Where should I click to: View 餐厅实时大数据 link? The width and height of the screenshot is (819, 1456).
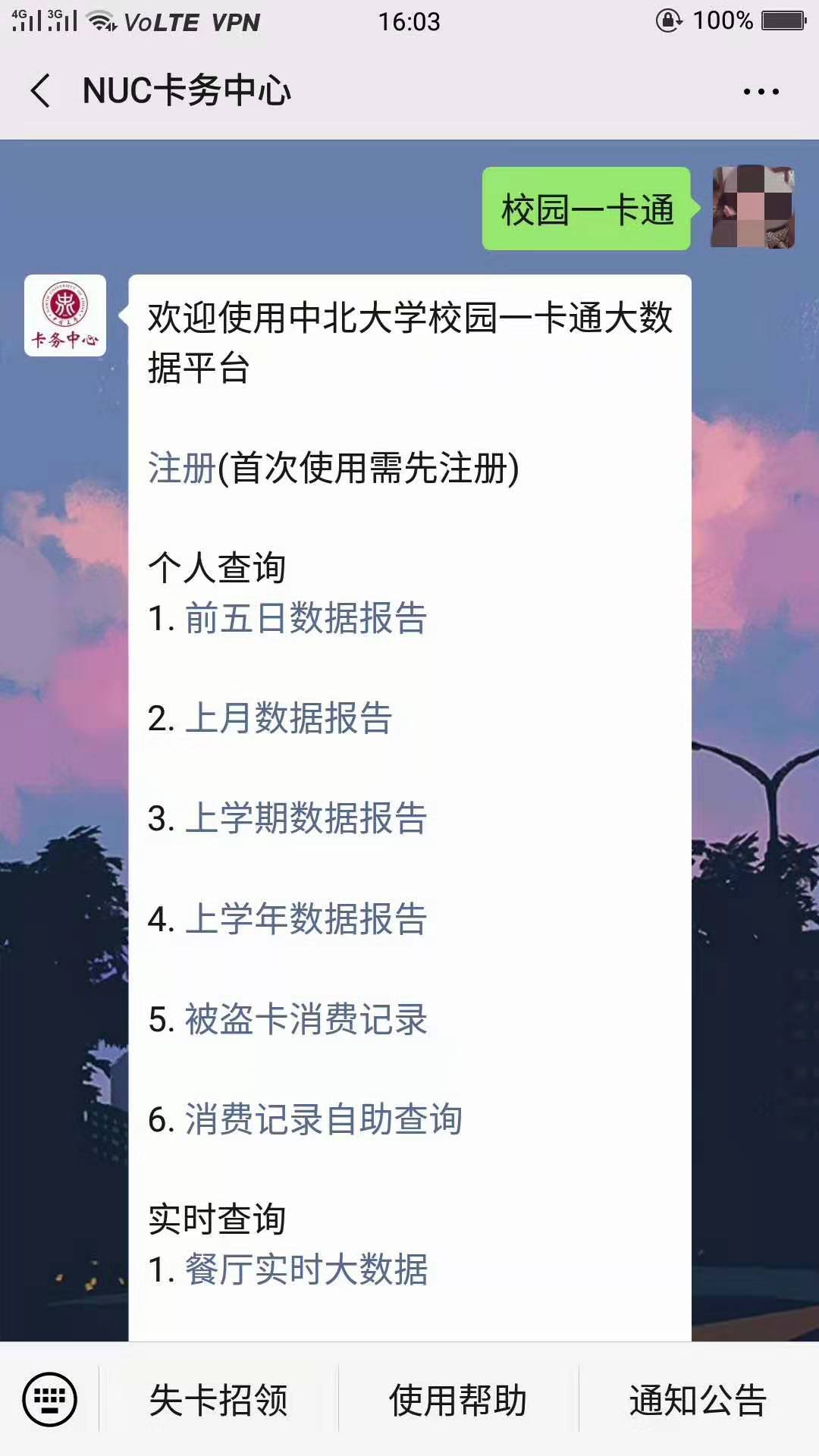(306, 1269)
